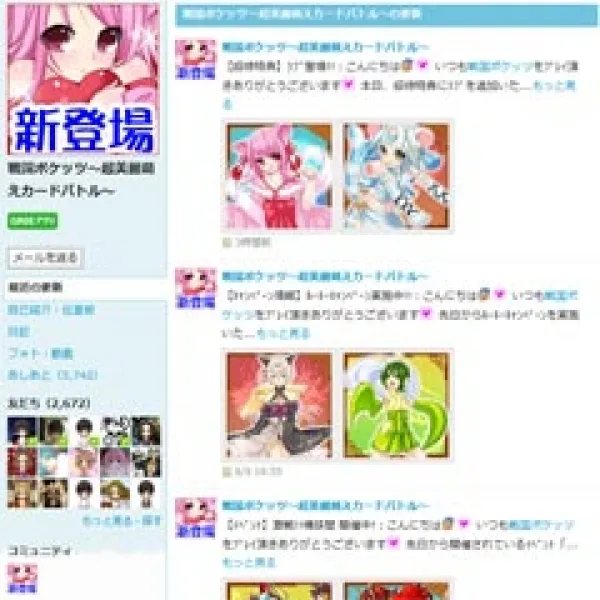Open the white-haired character photo in second post
The width and height of the screenshot is (600, 600).
point(278,405)
